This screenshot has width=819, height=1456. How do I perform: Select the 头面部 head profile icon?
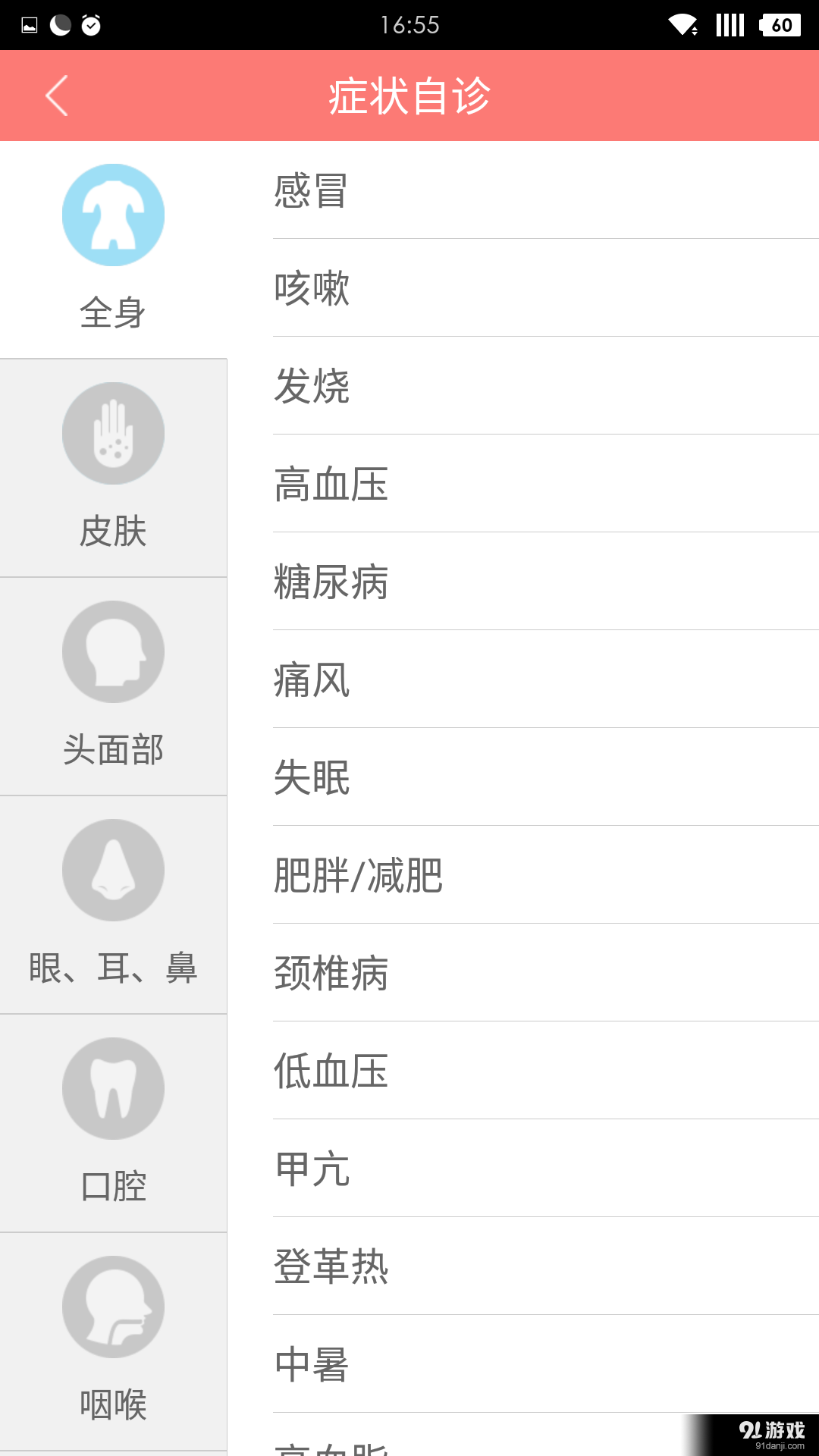pyautogui.click(x=113, y=651)
